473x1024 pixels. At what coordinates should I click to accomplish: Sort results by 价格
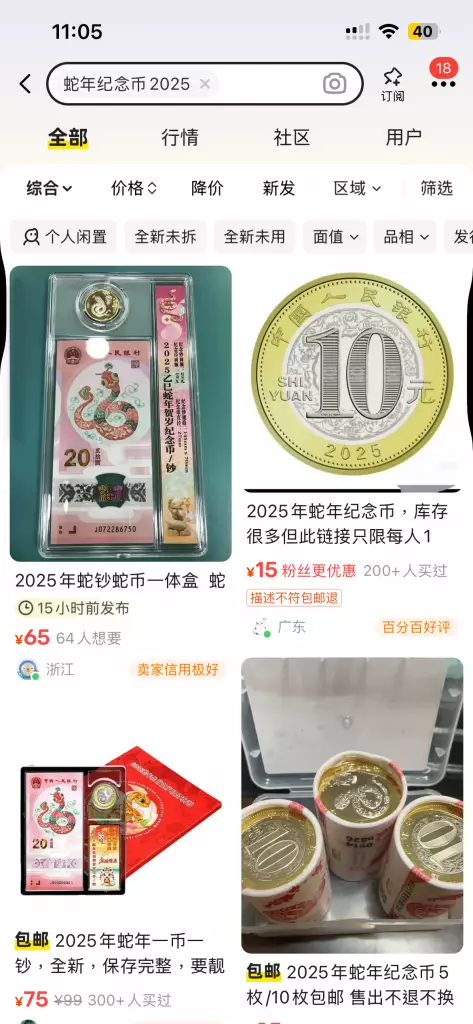pos(134,189)
